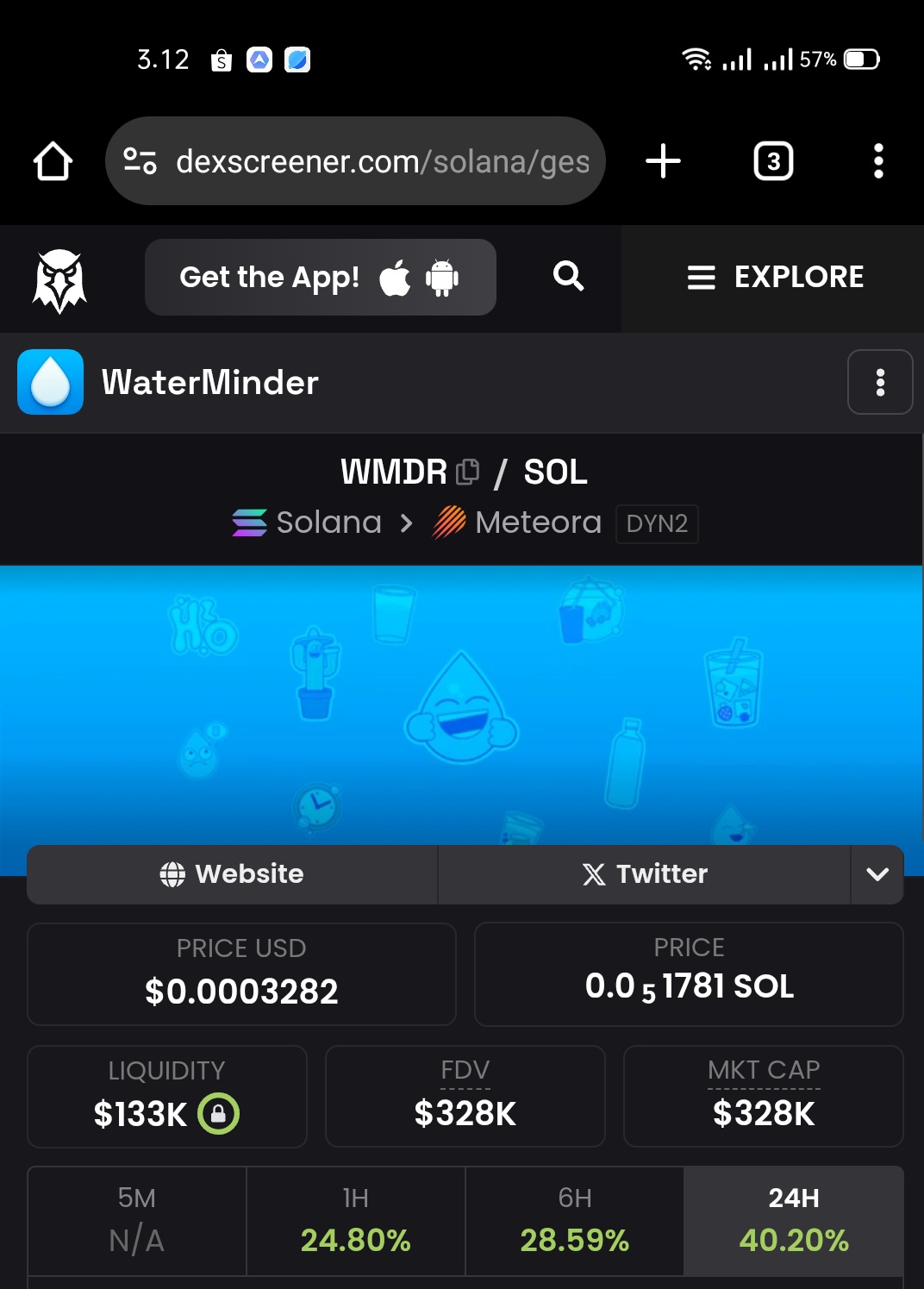The height and width of the screenshot is (1289, 924).
Task: Expand more social links chevron
Action: [877, 874]
